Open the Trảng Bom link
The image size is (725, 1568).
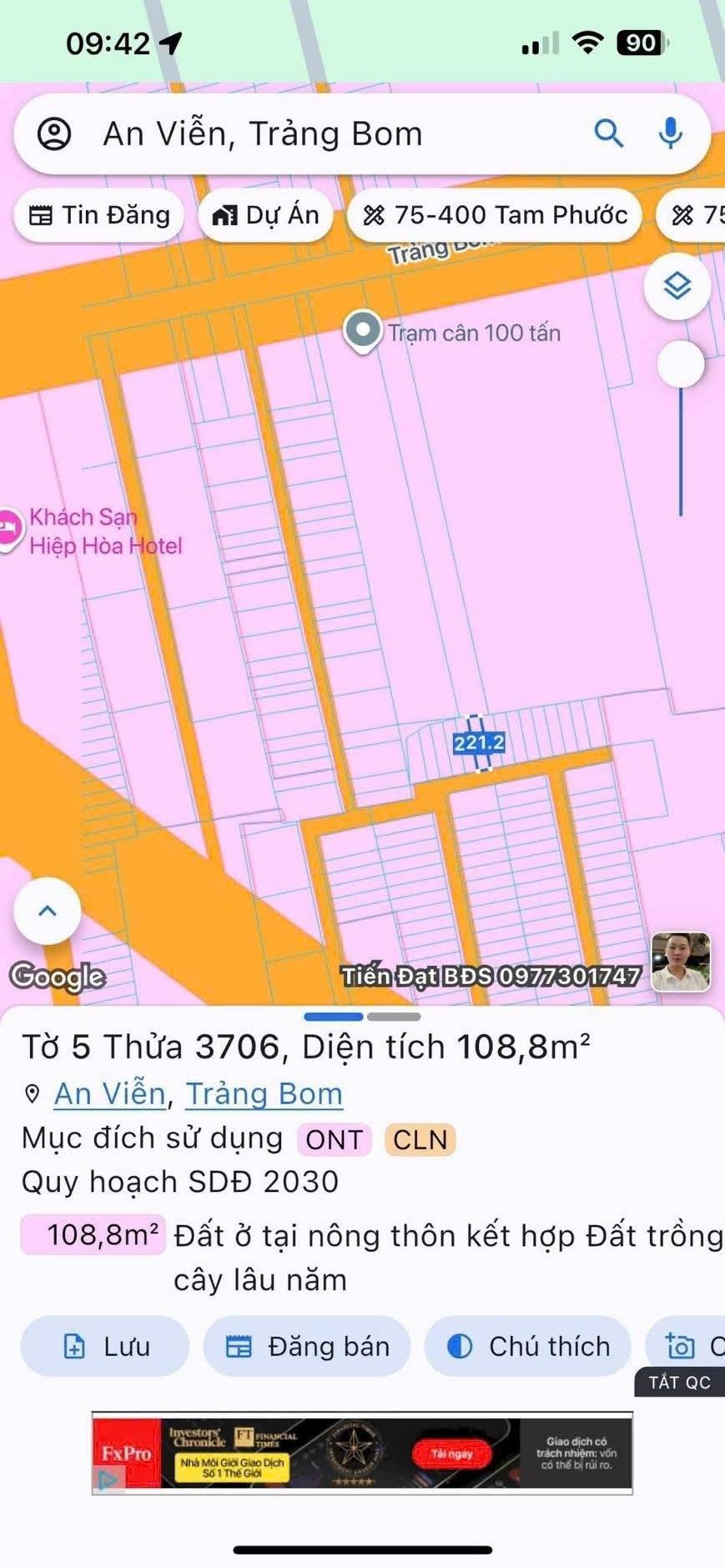(x=264, y=1093)
